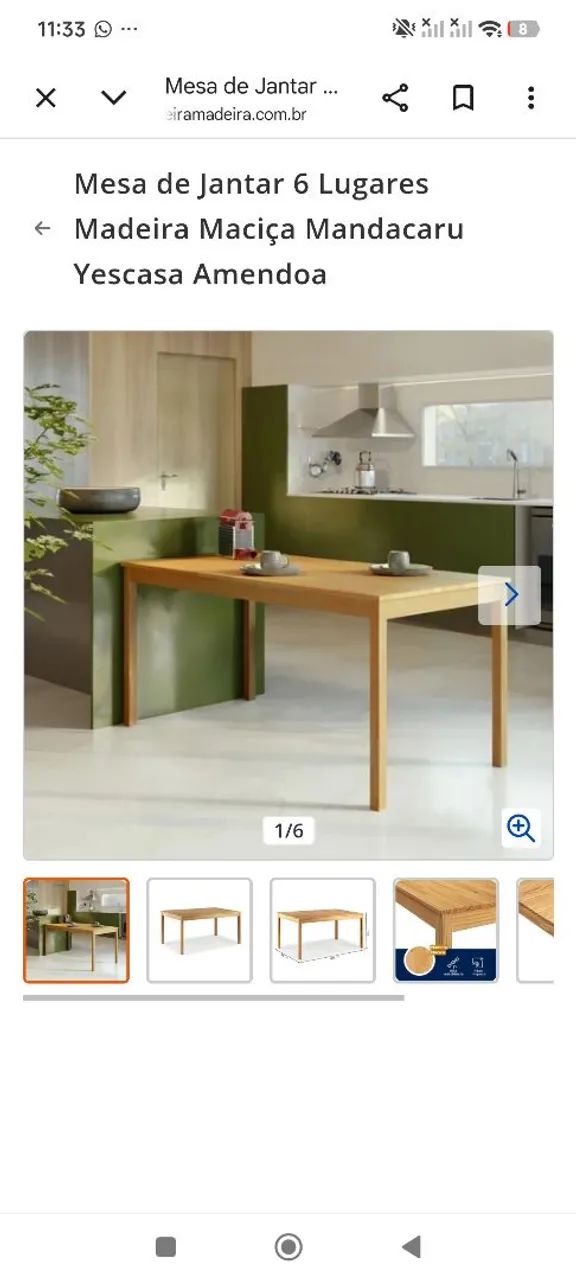Select the partially visible fifth thumbnail
Image resolution: width=576 pixels, height=1280 pixels.
[x=535, y=930]
